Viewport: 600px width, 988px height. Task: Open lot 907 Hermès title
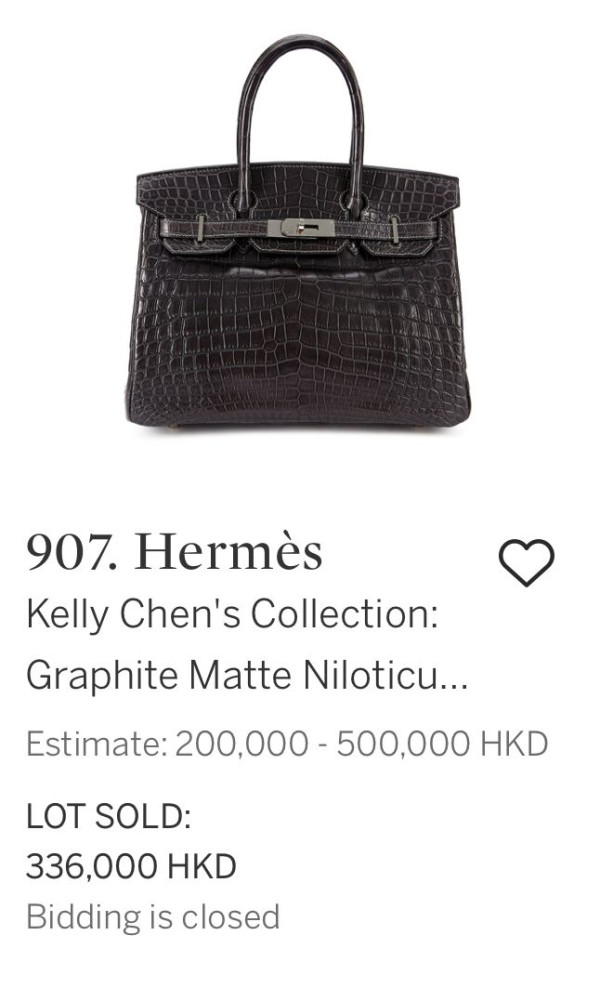click(175, 552)
